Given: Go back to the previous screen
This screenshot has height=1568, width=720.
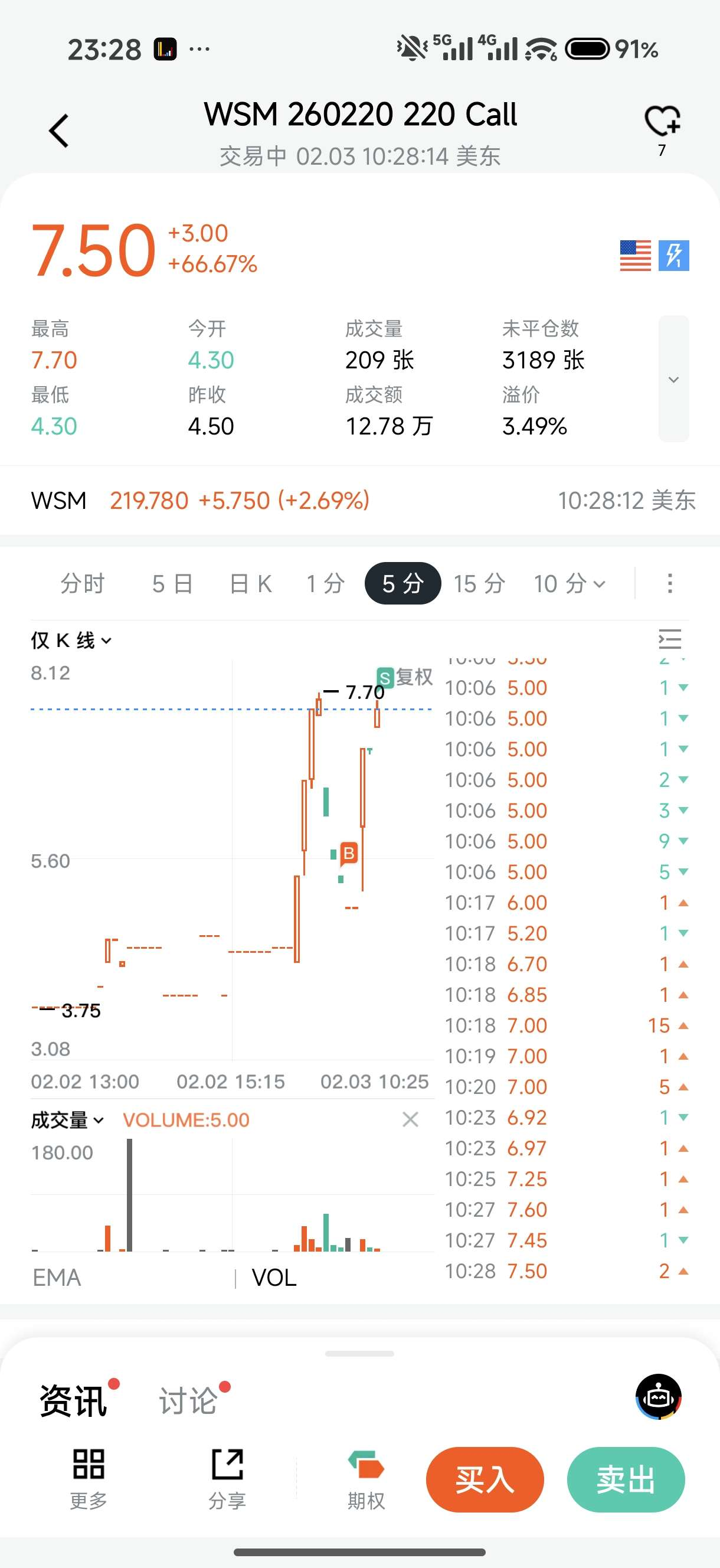Looking at the screenshot, I should [x=59, y=131].
